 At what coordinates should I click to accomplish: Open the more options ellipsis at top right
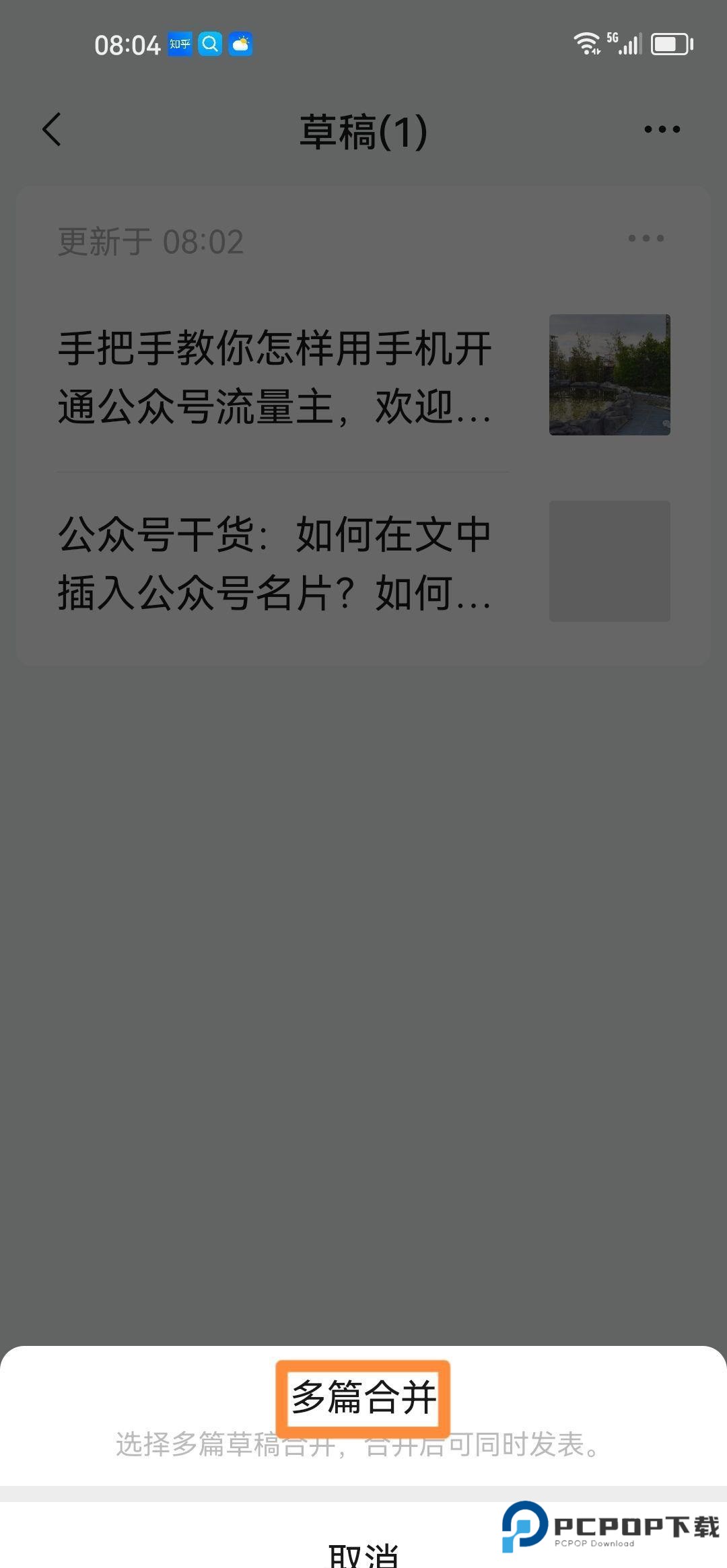click(663, 128)
